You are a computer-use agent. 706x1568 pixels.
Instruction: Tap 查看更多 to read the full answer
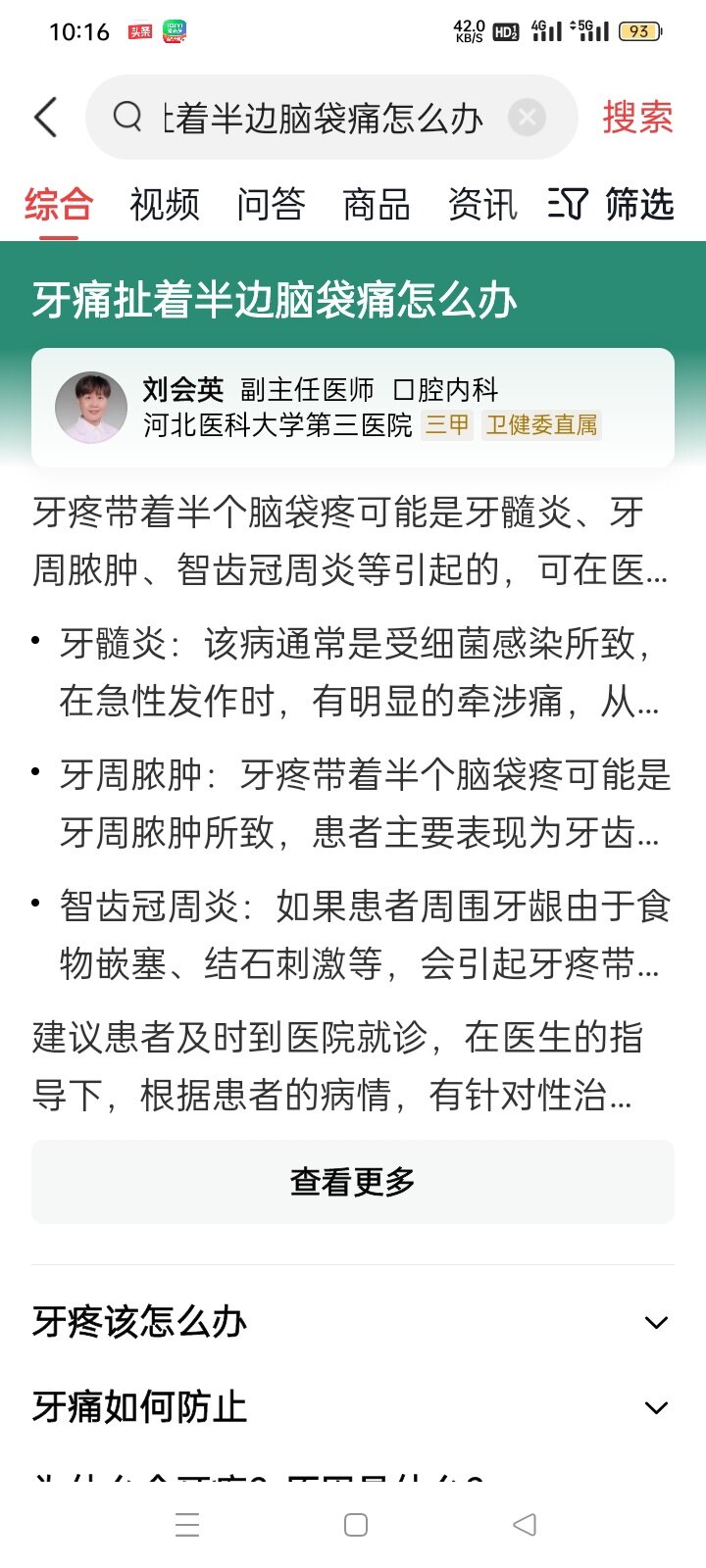[353, 1182]
